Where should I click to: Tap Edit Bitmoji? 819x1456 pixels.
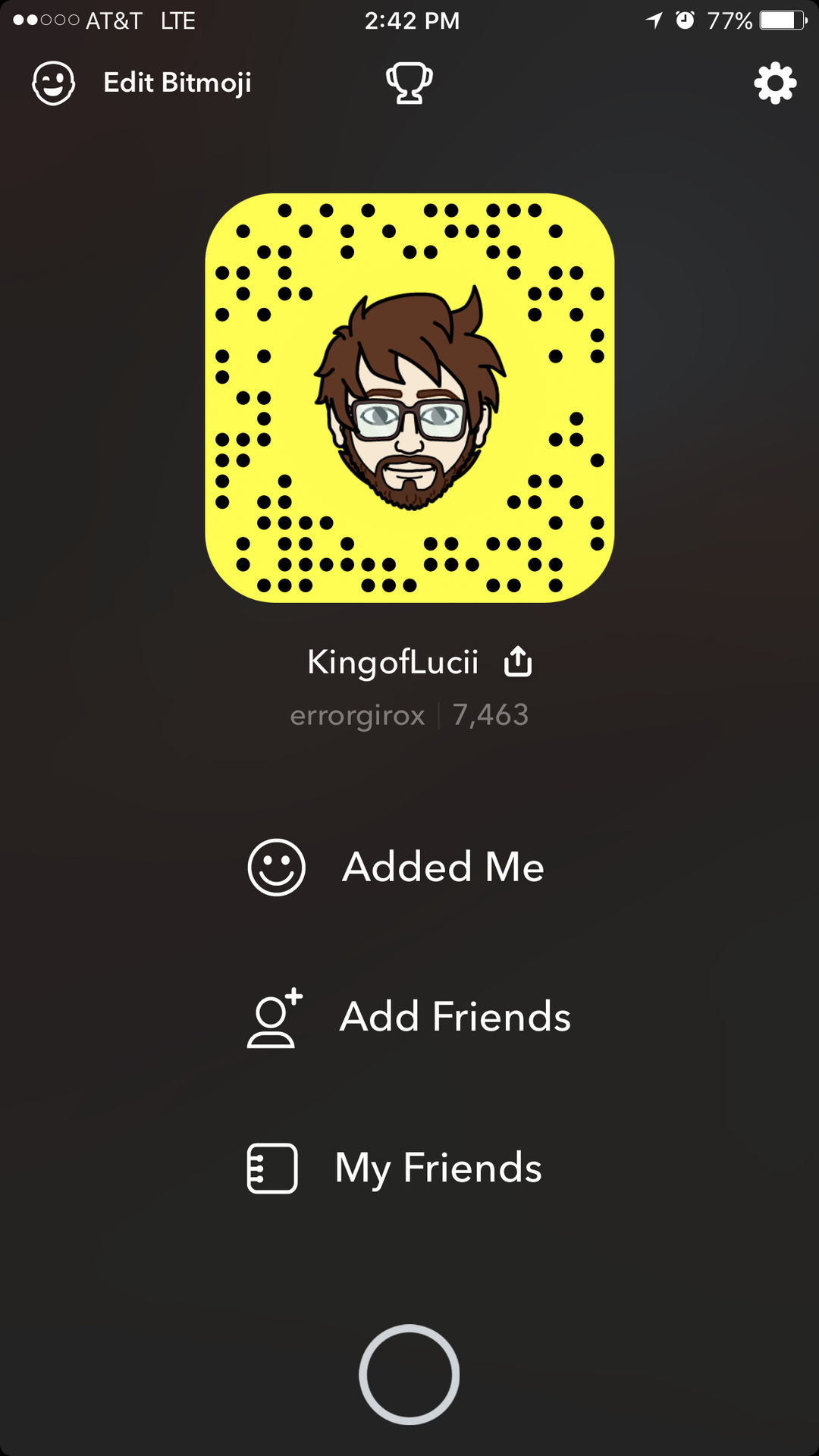pyautogui.click(x=142, y=83)
